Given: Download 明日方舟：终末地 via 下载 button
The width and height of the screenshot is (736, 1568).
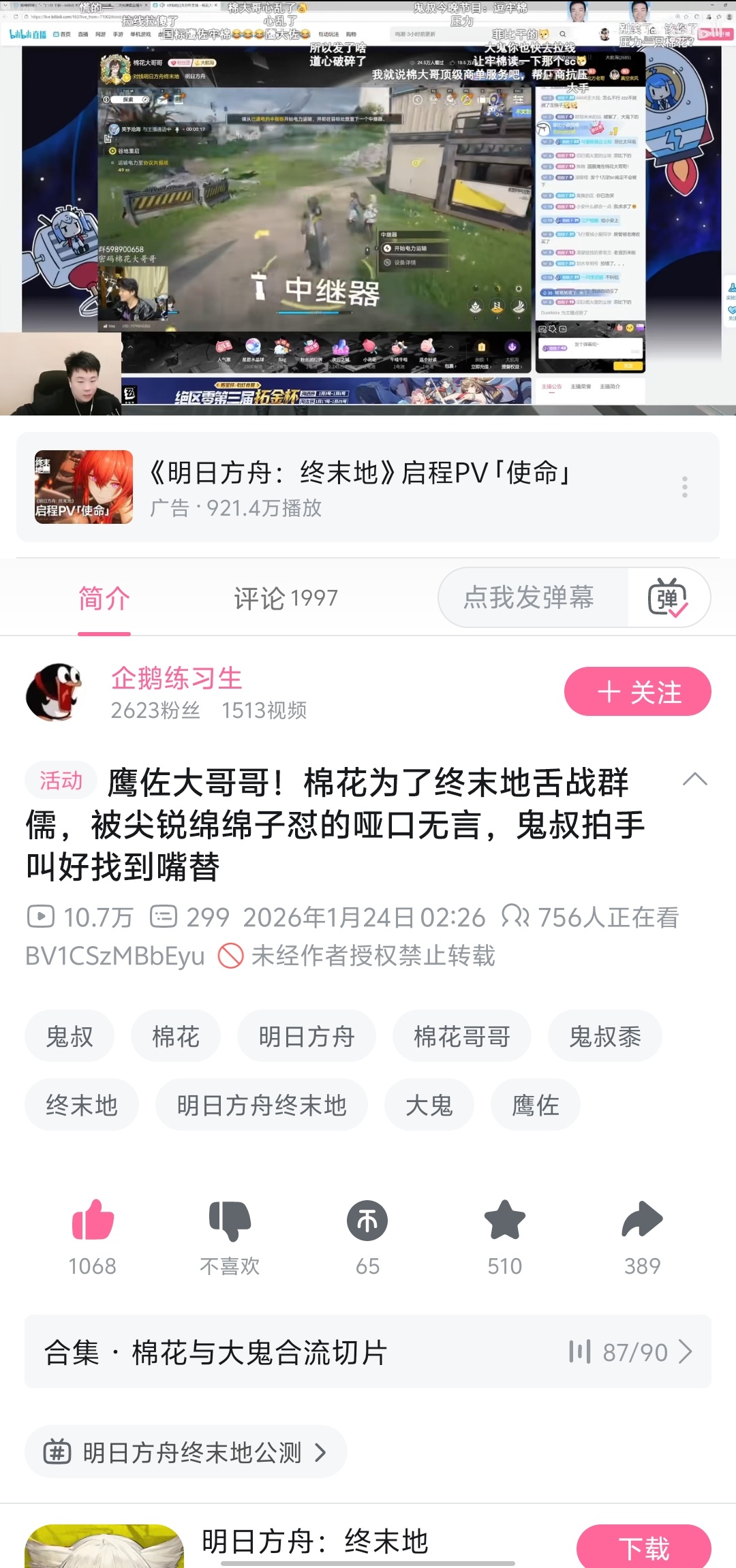Looking at the screenshot, I should coord(643,1548).
